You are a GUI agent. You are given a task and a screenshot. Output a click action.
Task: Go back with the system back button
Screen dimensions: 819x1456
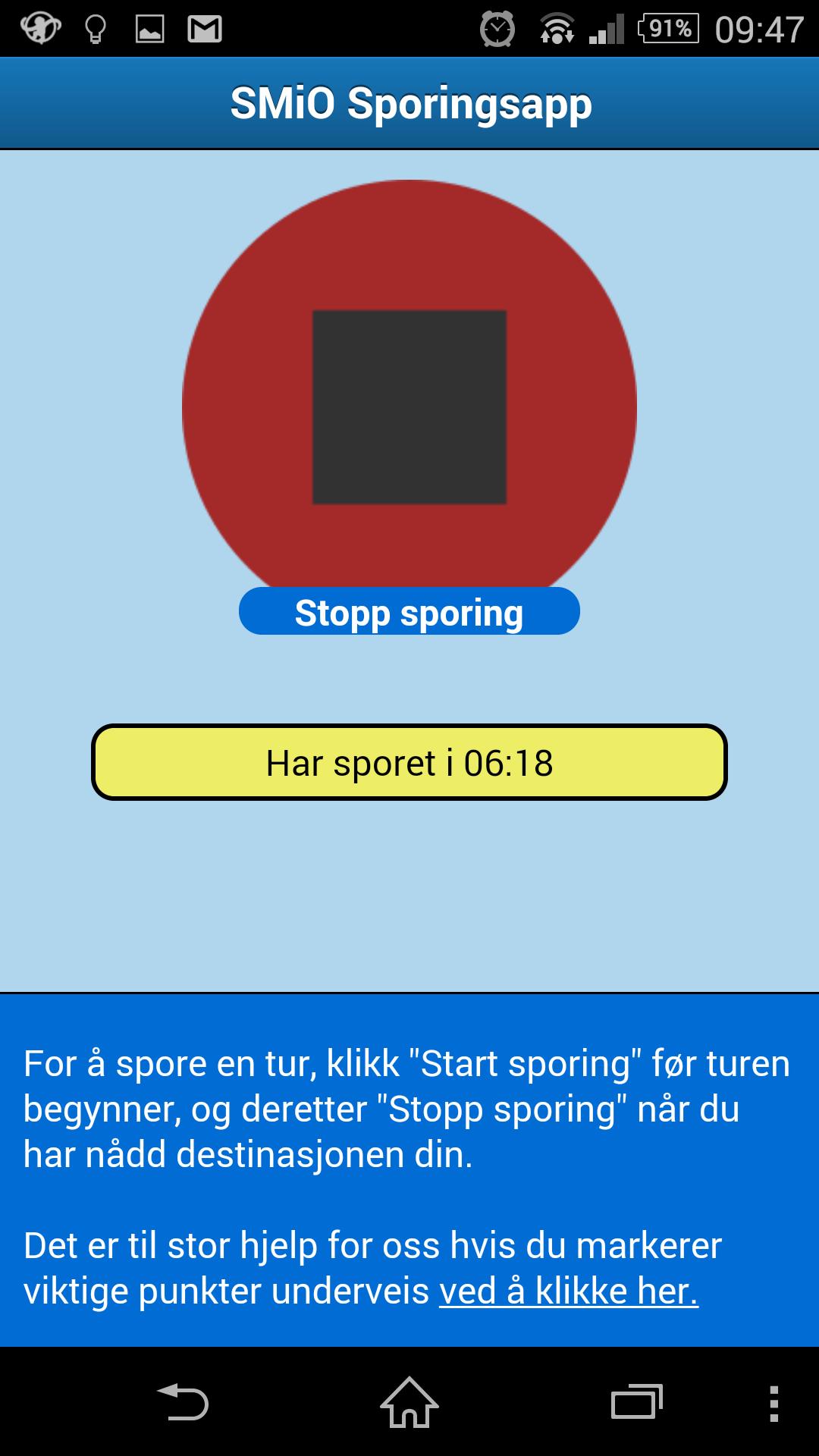pyautogui.click(x=183, y=1402)
